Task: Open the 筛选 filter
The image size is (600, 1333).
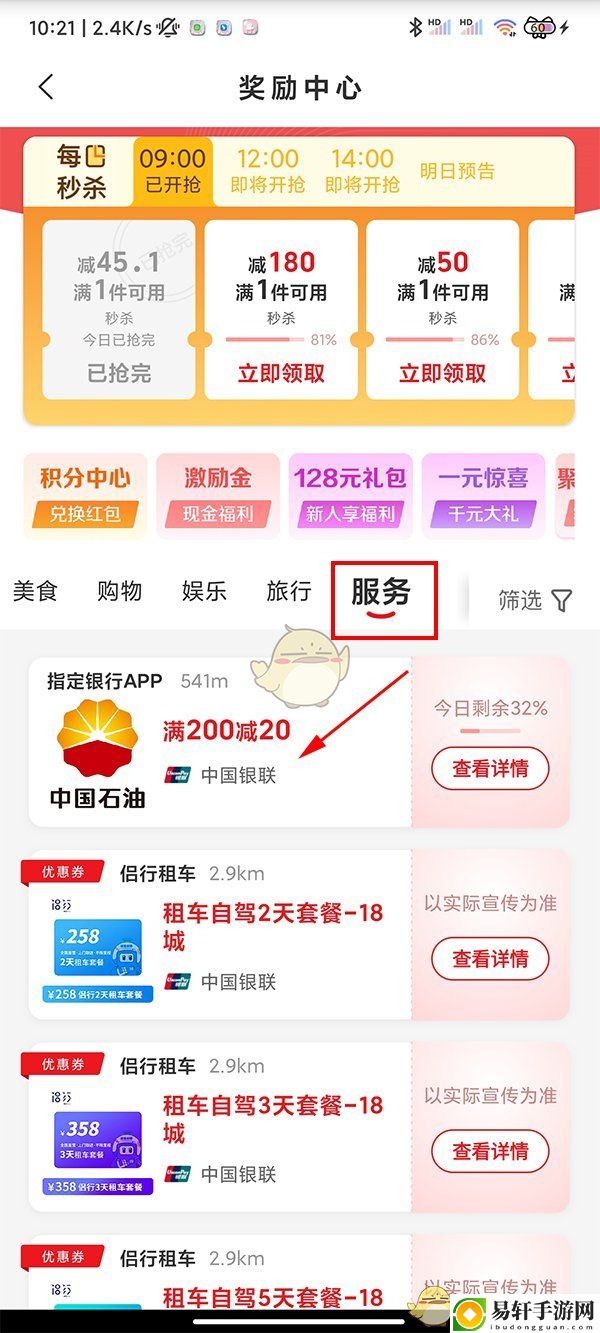Action: 535,600
